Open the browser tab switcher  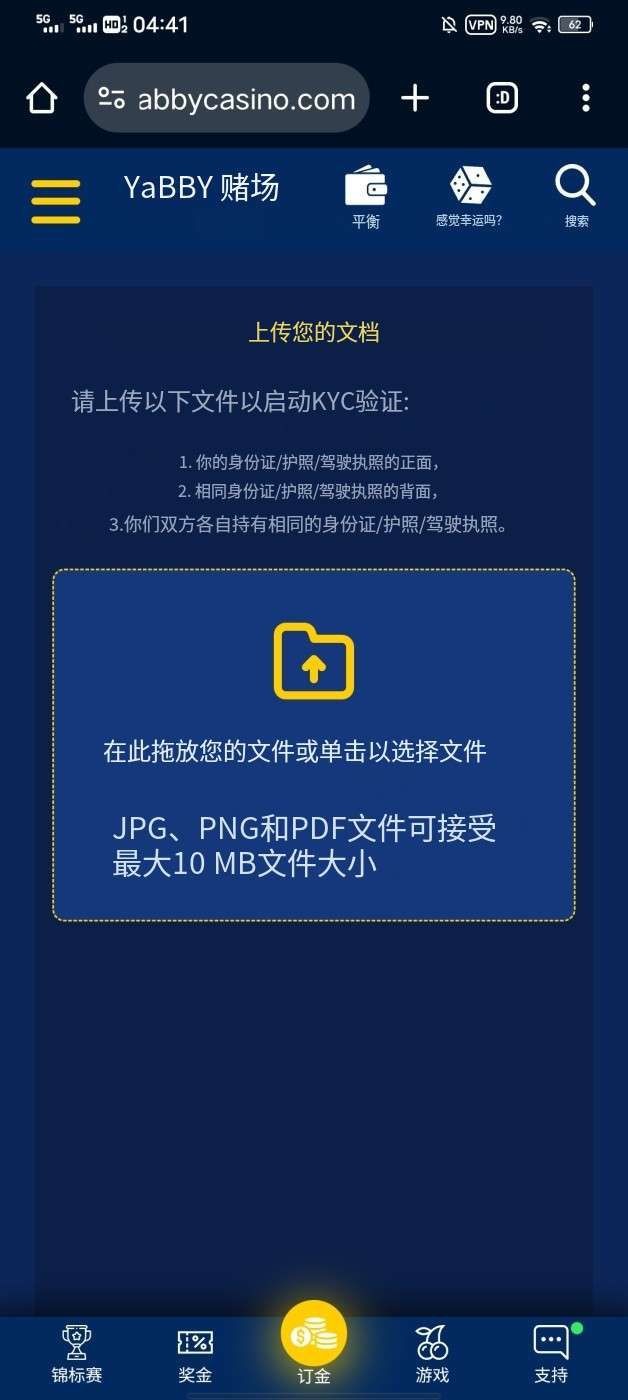(x=502, y=98)
